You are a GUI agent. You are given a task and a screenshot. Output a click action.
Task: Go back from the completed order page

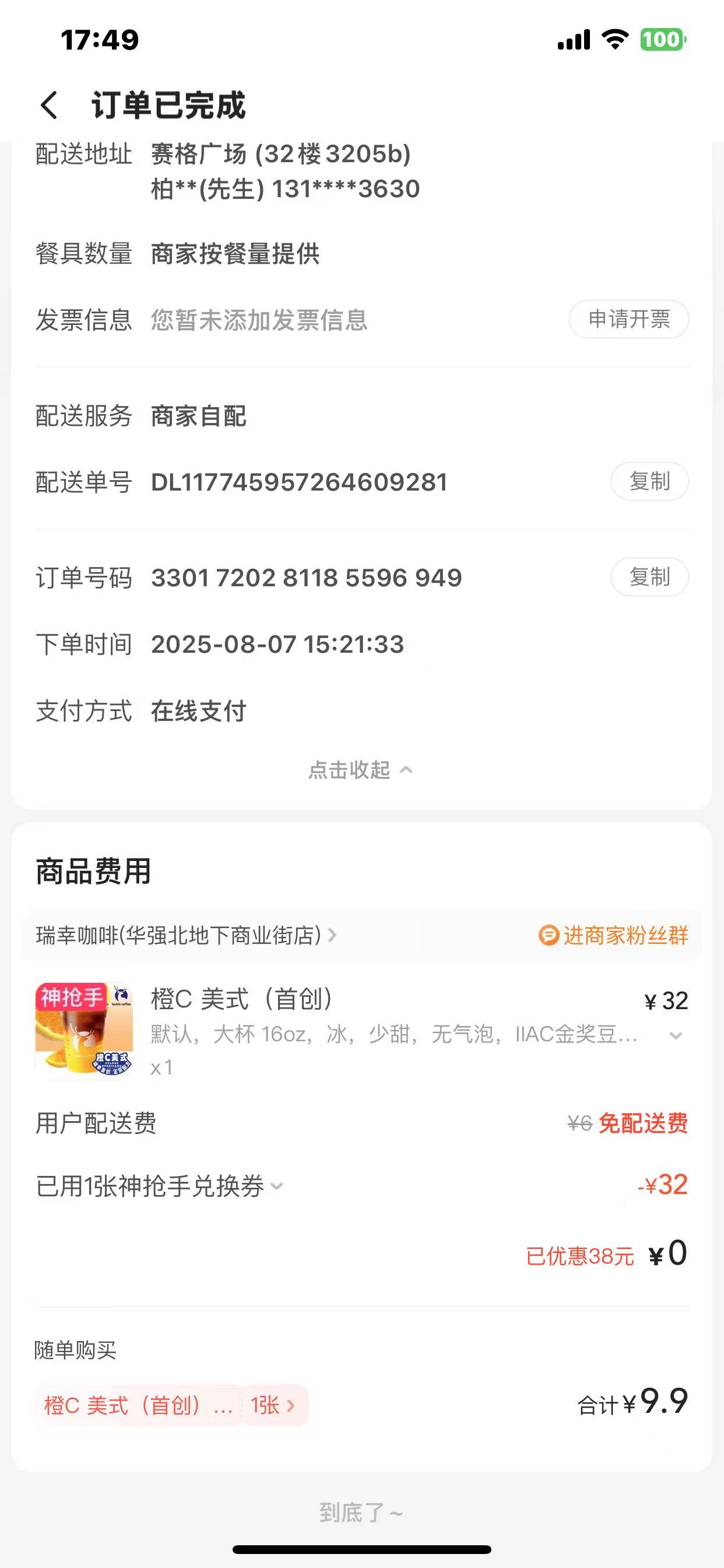[50, 104]
